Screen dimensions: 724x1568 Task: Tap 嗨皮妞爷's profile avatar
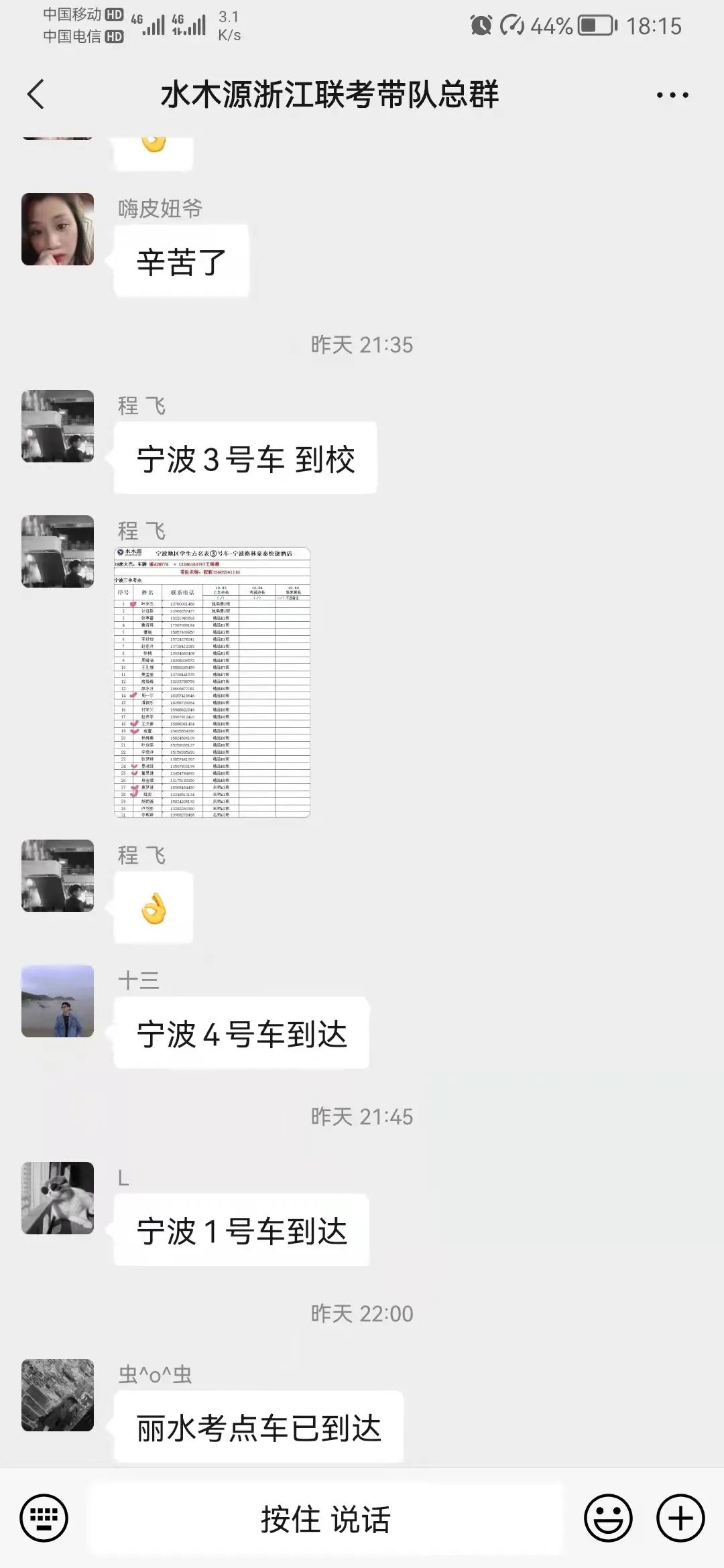pos(58,229)
